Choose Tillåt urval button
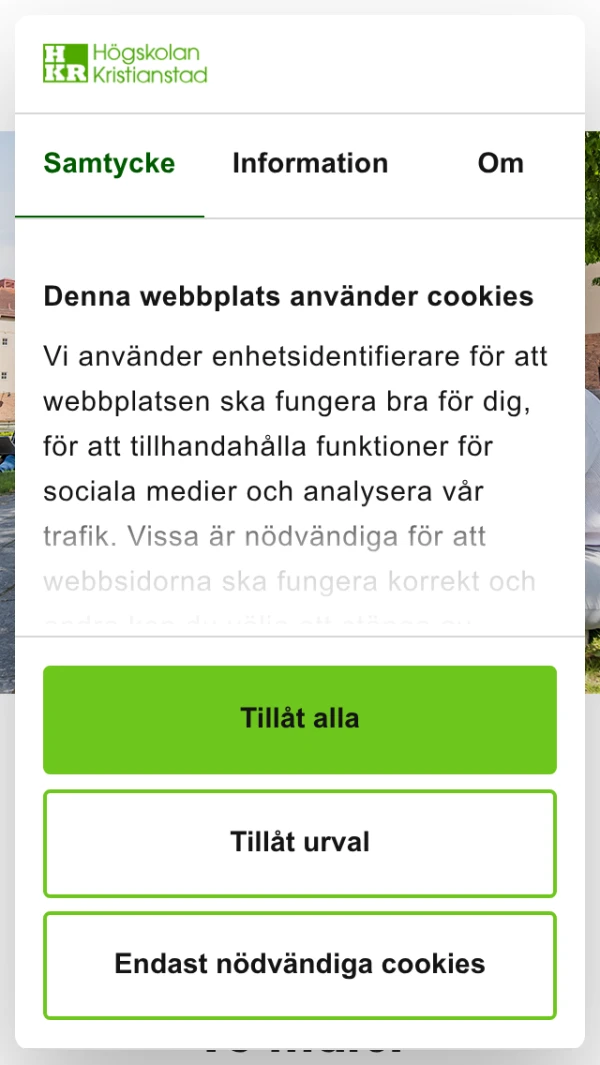This screenshot has width=600, height=1065. click(300, 843)
